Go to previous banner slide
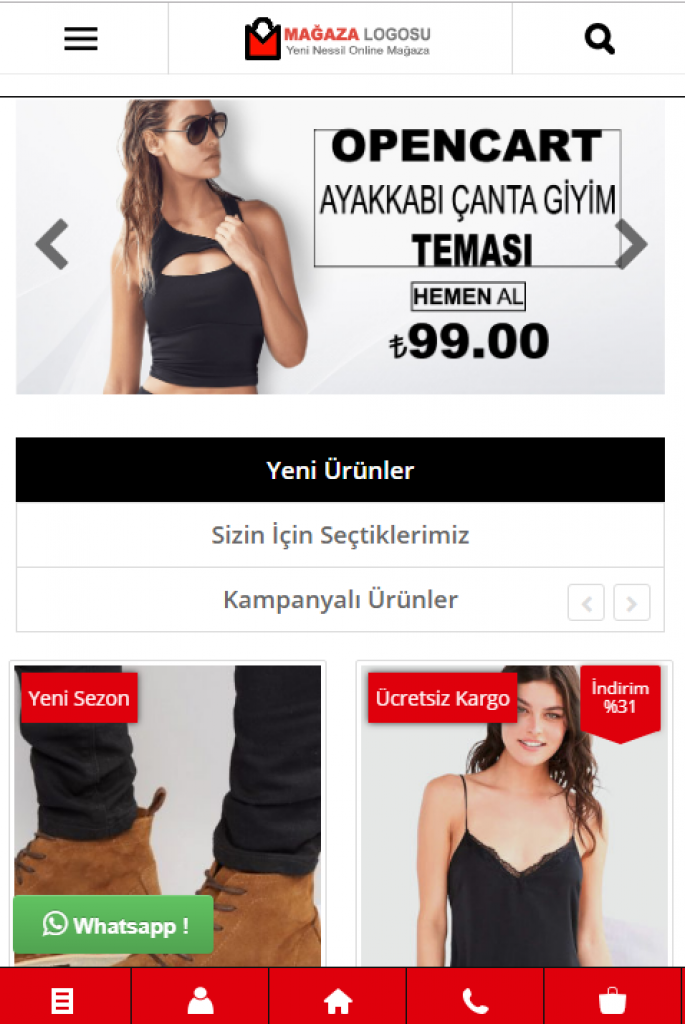 point(52,244)
